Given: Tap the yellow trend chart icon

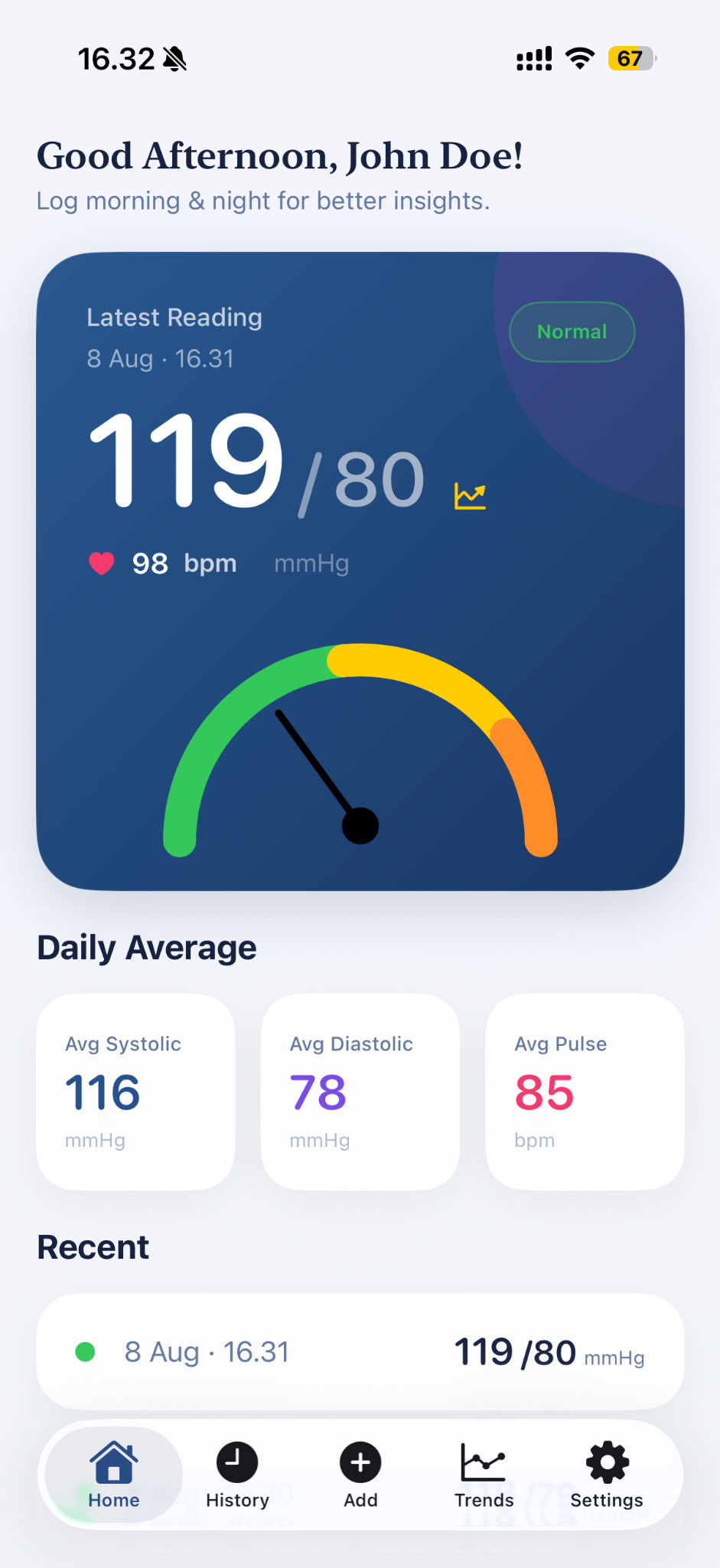Looking at the screenshot, I should click(x=470, y=496).
